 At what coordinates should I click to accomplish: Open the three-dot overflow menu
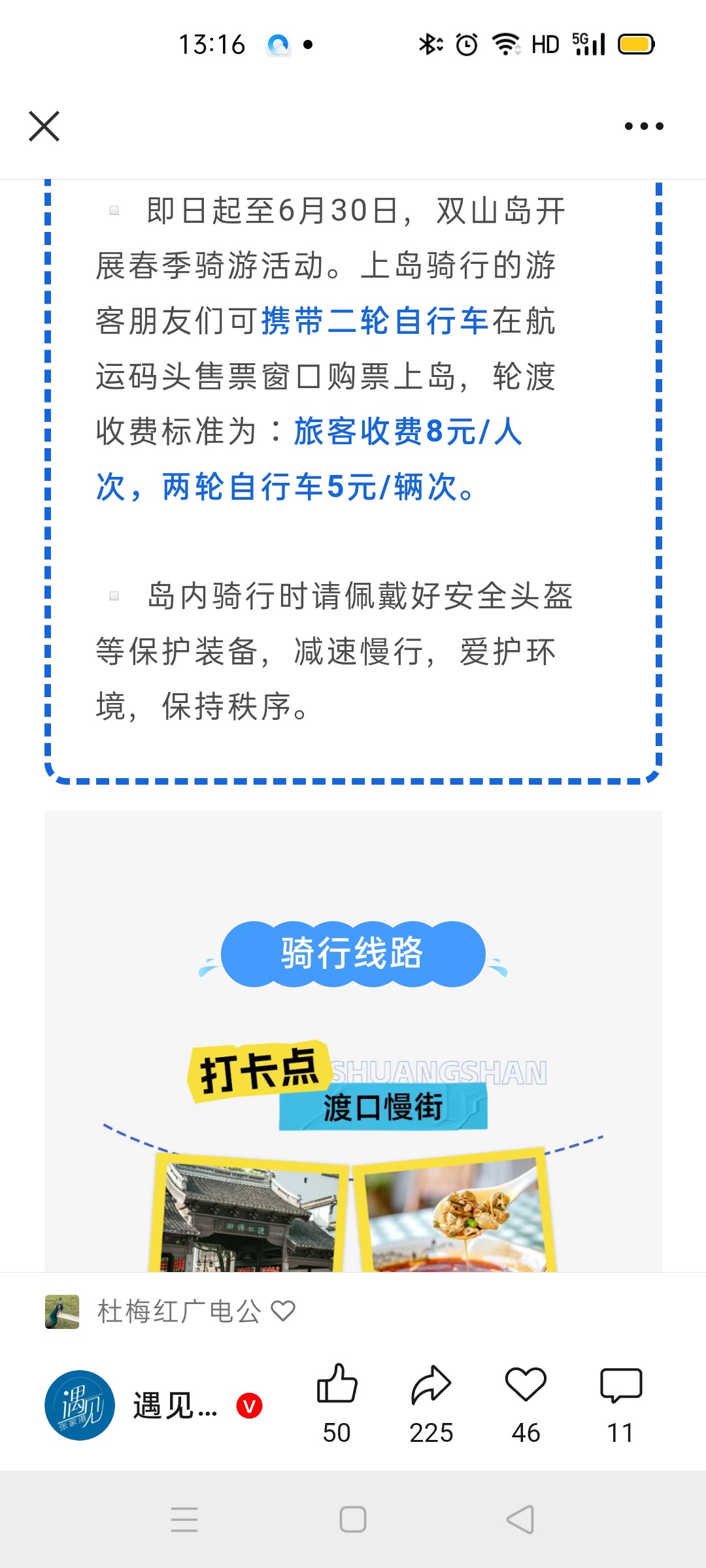coord(643,126)
